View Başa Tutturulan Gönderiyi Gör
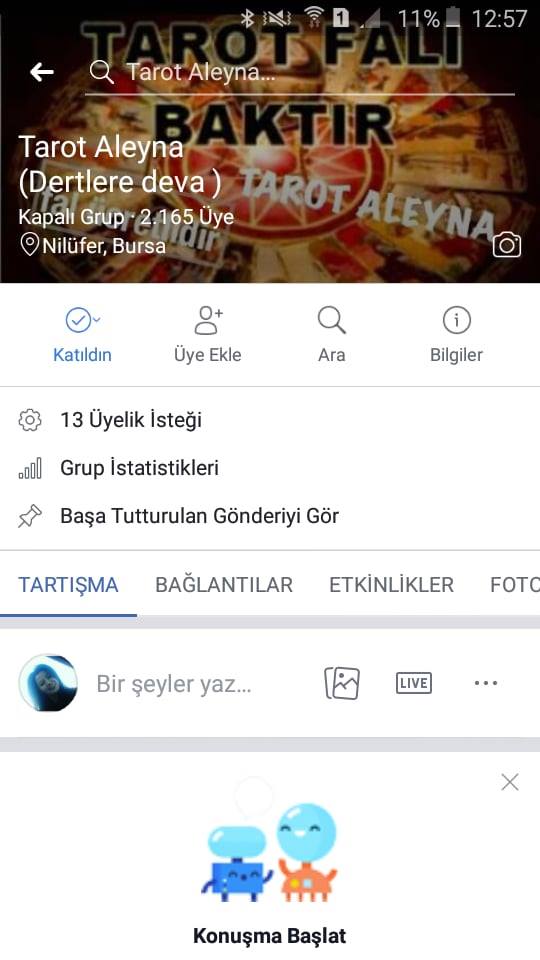 270,516
